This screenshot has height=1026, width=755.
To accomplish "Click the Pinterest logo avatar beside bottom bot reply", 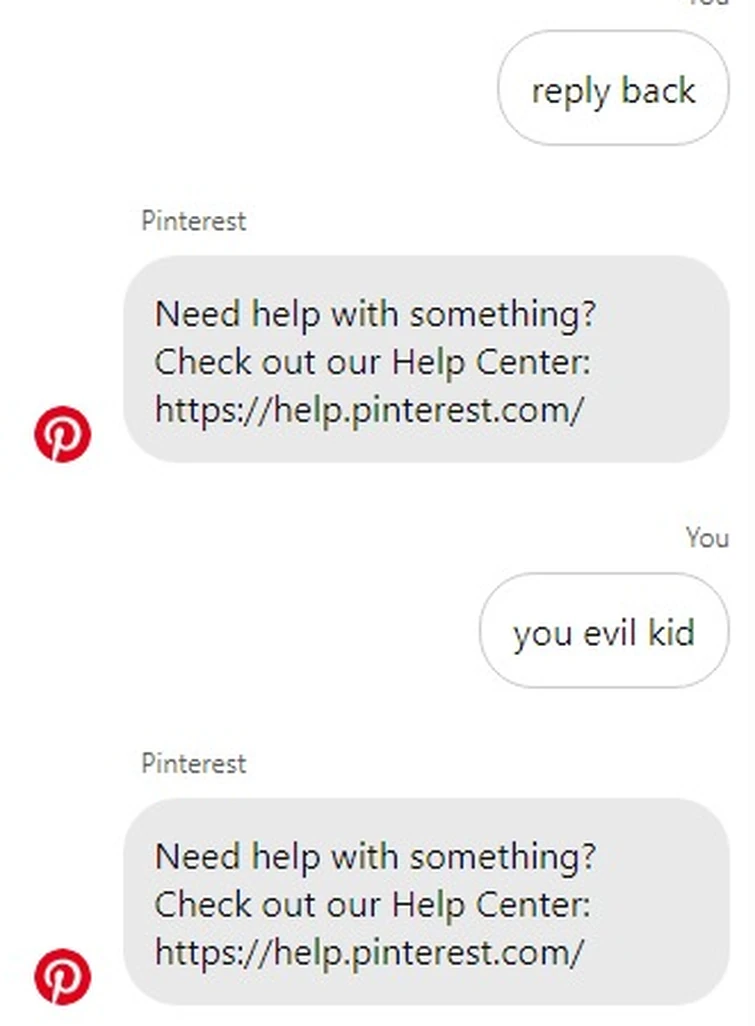I will [62, 975].
